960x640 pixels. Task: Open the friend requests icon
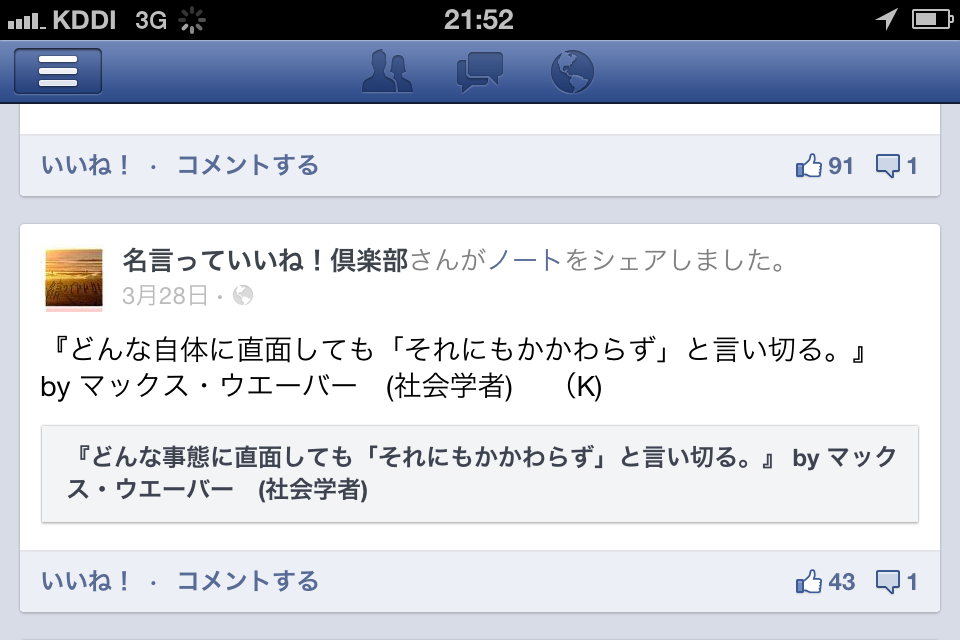[x=387, y=72]
